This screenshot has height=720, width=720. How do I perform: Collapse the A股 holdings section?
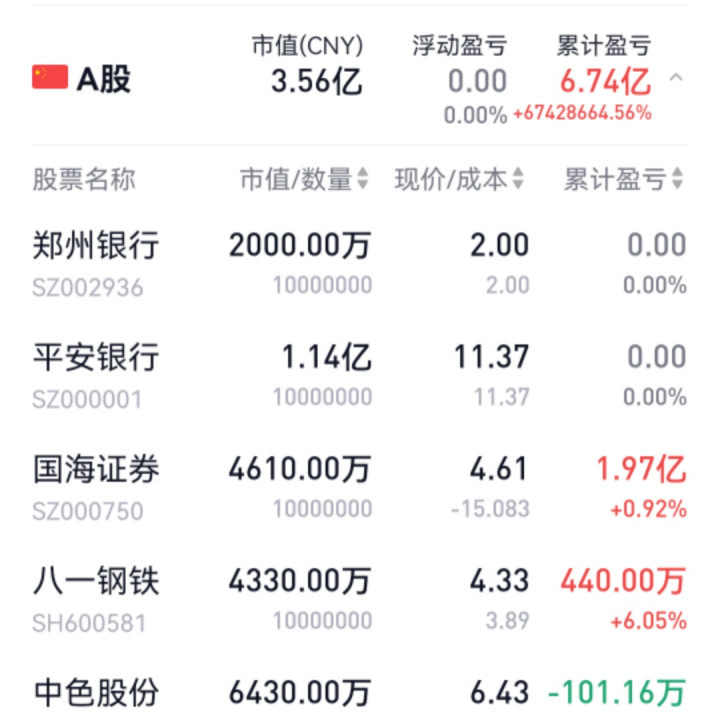point(676,78)
